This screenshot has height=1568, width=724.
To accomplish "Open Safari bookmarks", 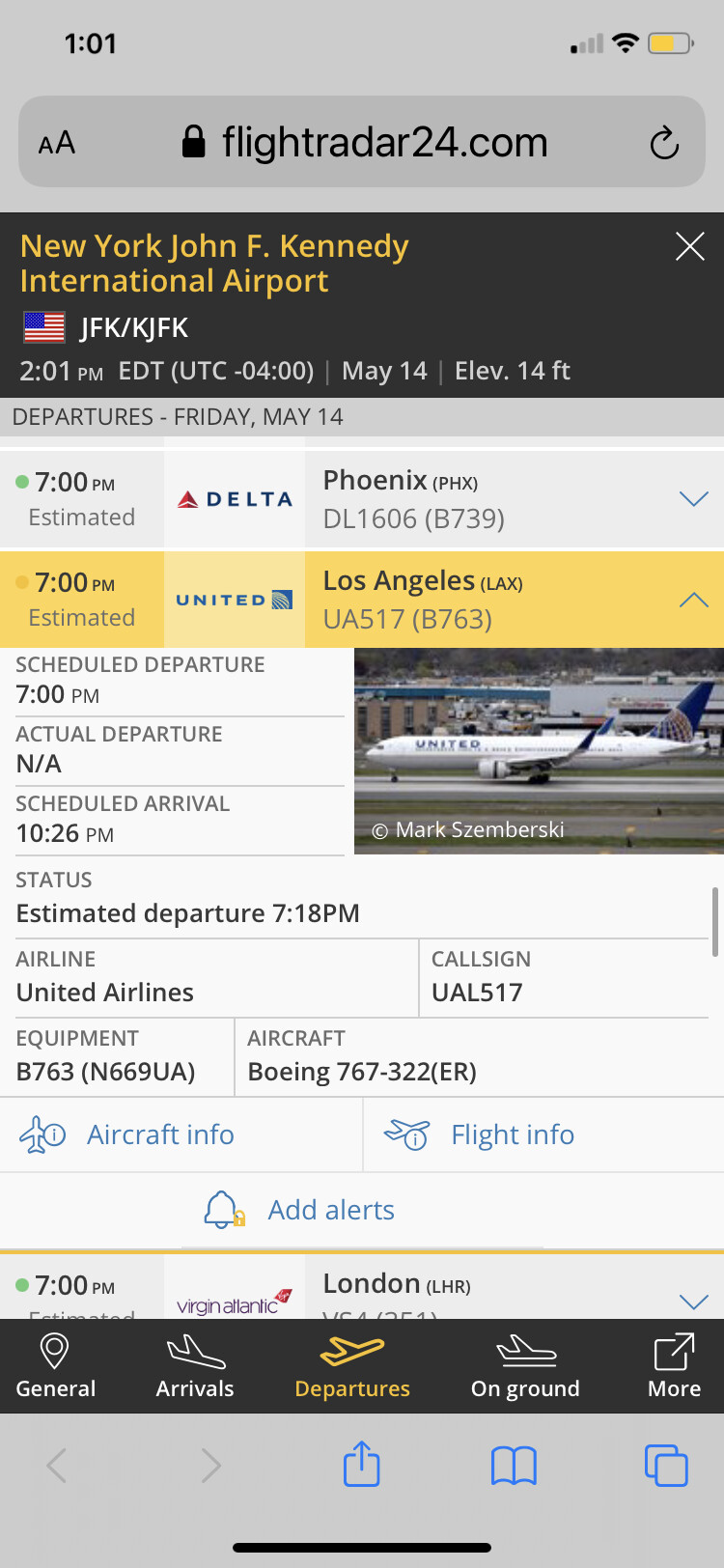I will (x=514, y=1465).
